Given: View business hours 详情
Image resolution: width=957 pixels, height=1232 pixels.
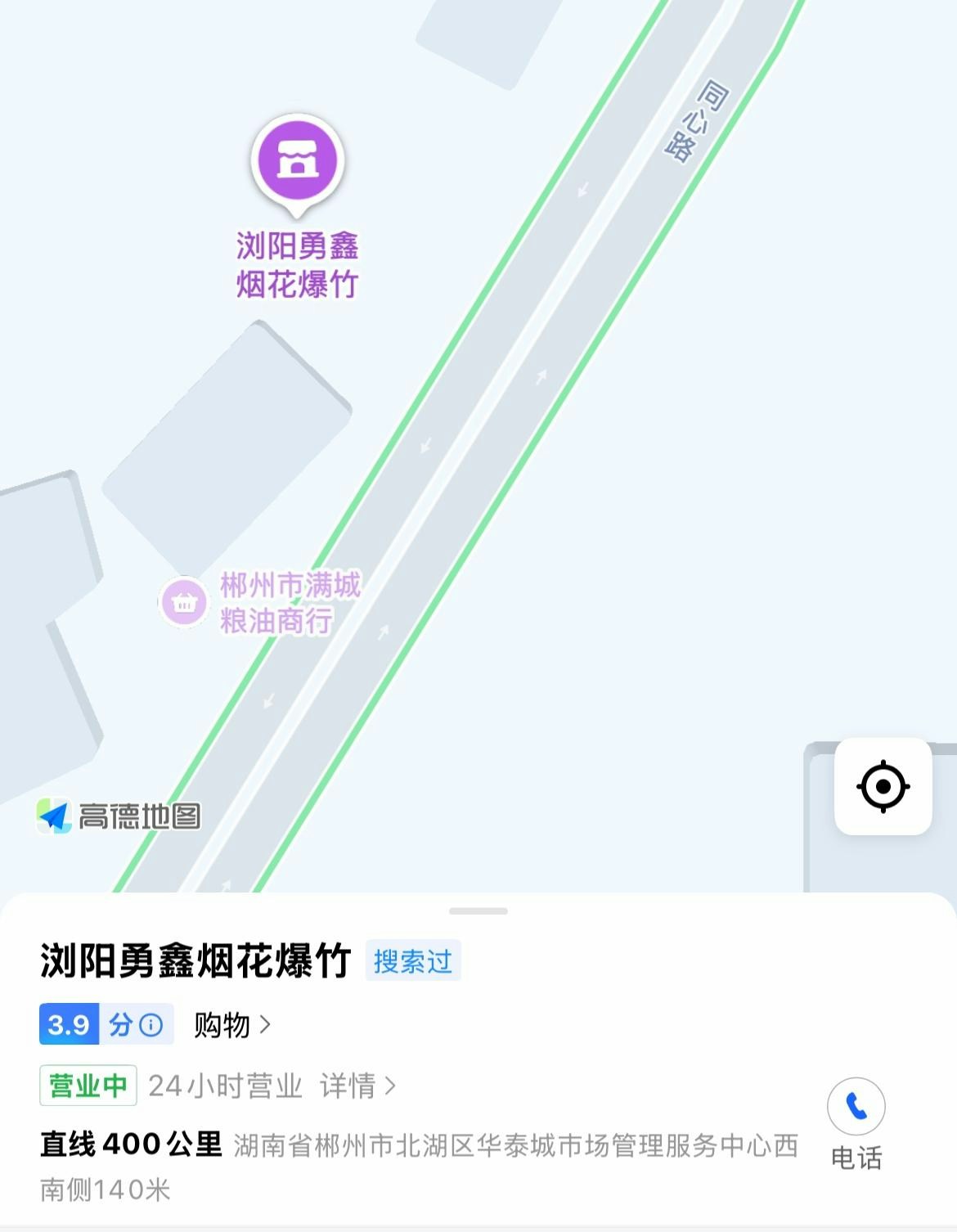Looking at the screenshot, I should click(357, 1086).
